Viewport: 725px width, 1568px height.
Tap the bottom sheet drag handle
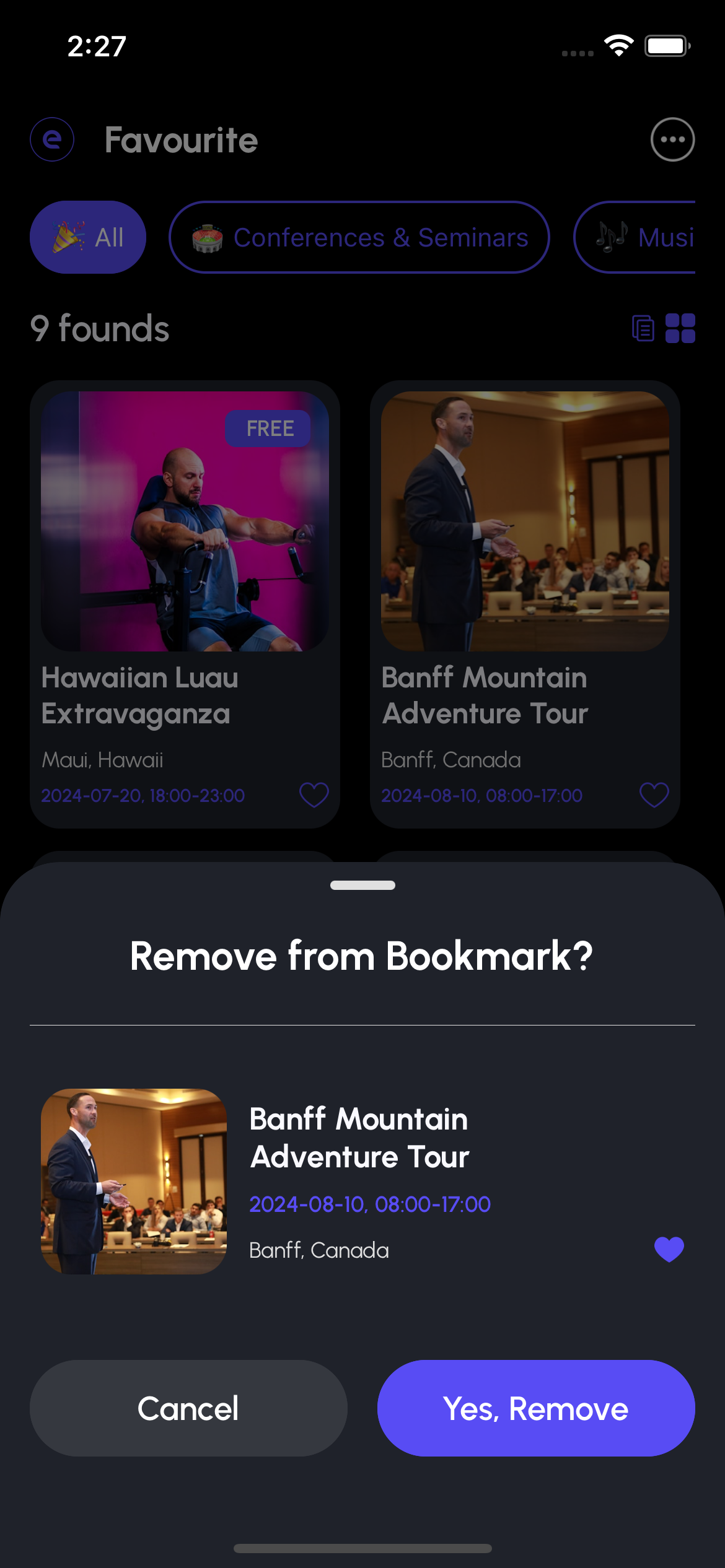point(362,885)
